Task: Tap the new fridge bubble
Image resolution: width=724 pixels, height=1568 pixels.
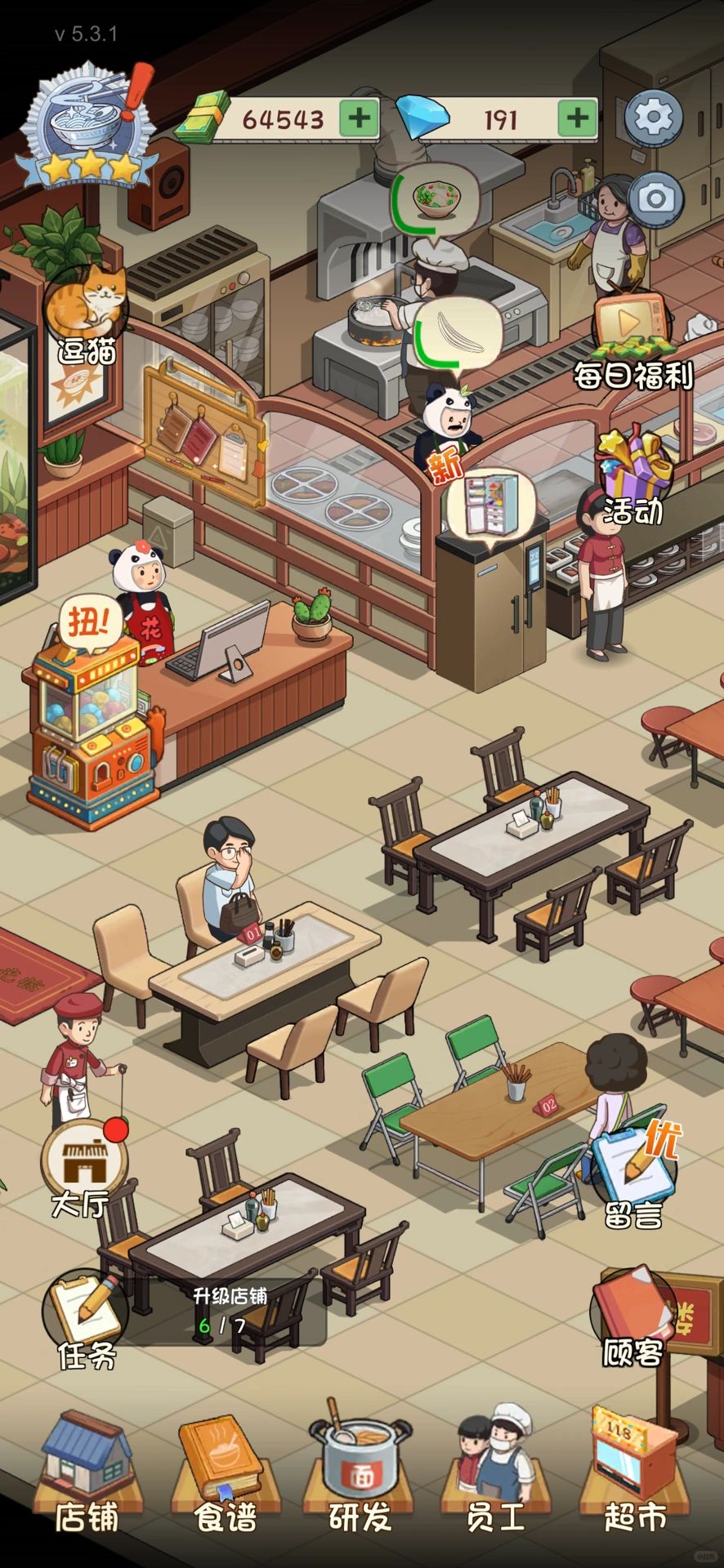Action: (x=489, y=502)
